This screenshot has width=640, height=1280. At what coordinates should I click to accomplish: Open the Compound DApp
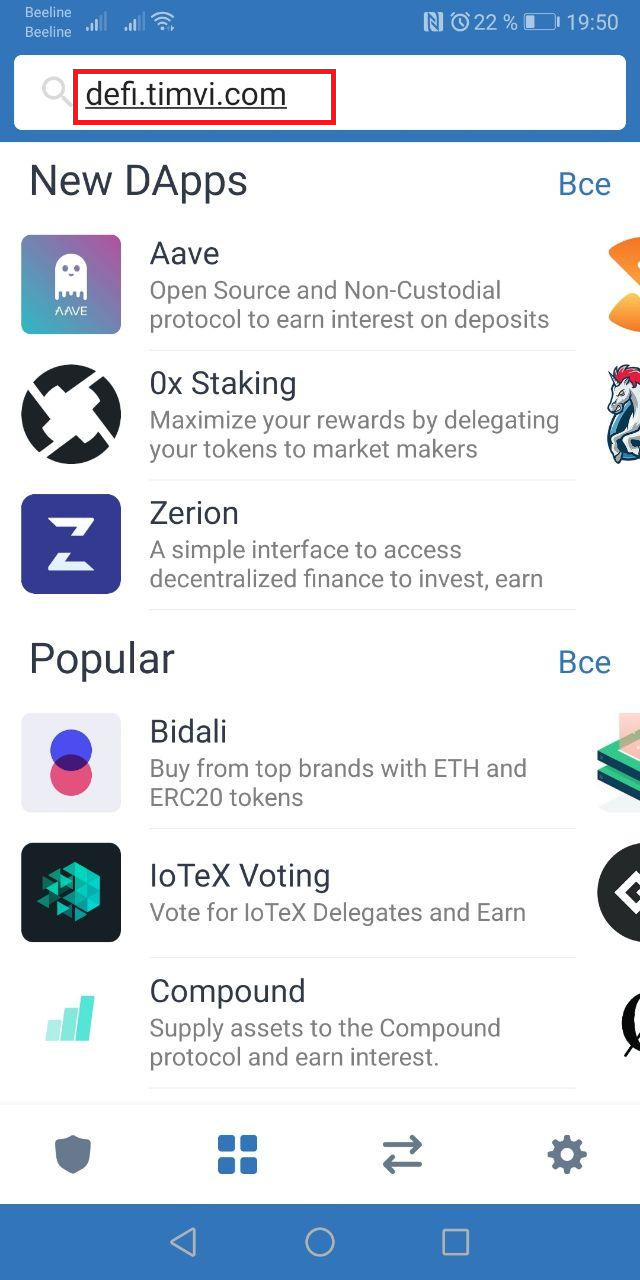(300, 1022)
